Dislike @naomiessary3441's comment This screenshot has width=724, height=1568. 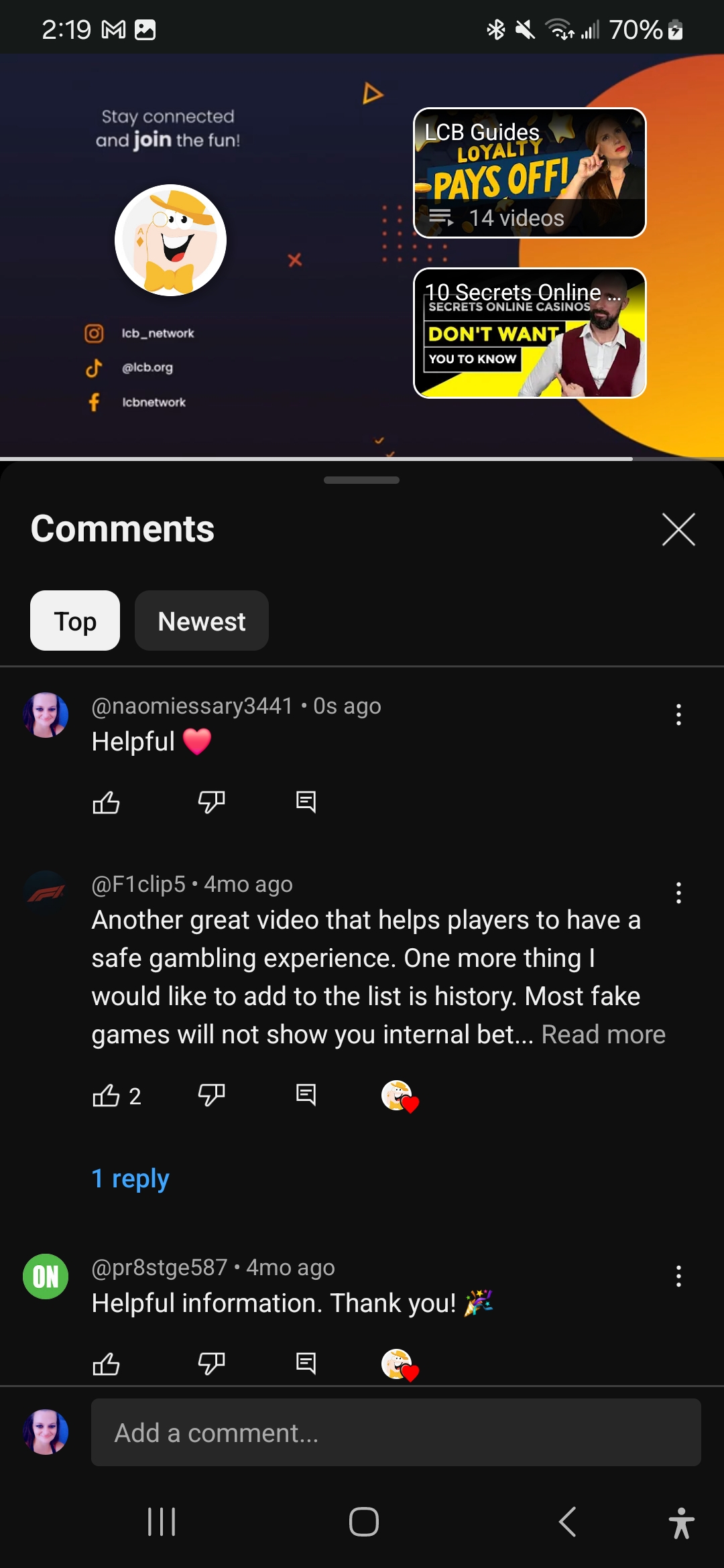(211, 801)
